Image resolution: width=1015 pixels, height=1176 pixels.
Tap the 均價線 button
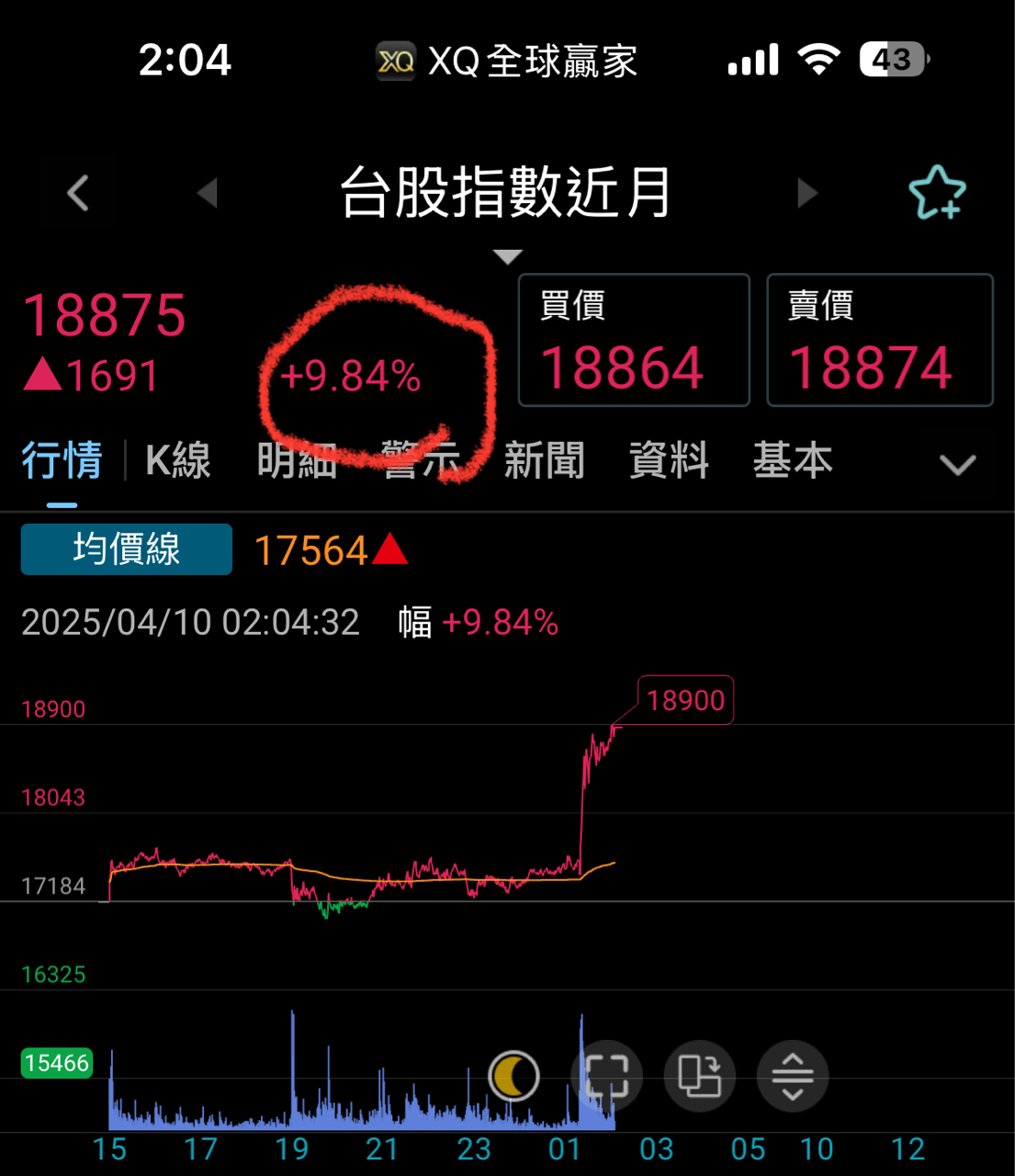[x=127, y=549]
